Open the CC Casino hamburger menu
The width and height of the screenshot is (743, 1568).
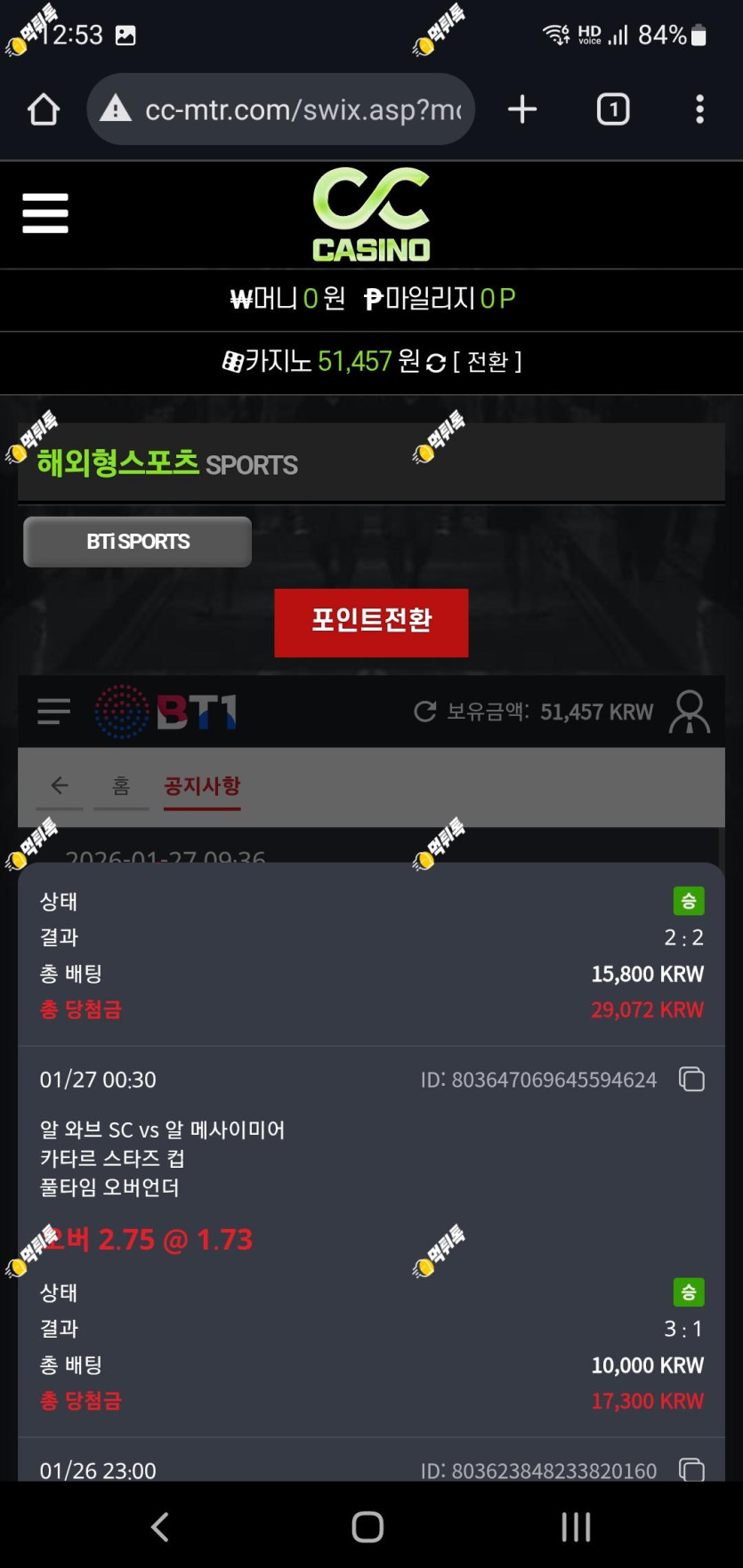point(45,213)
